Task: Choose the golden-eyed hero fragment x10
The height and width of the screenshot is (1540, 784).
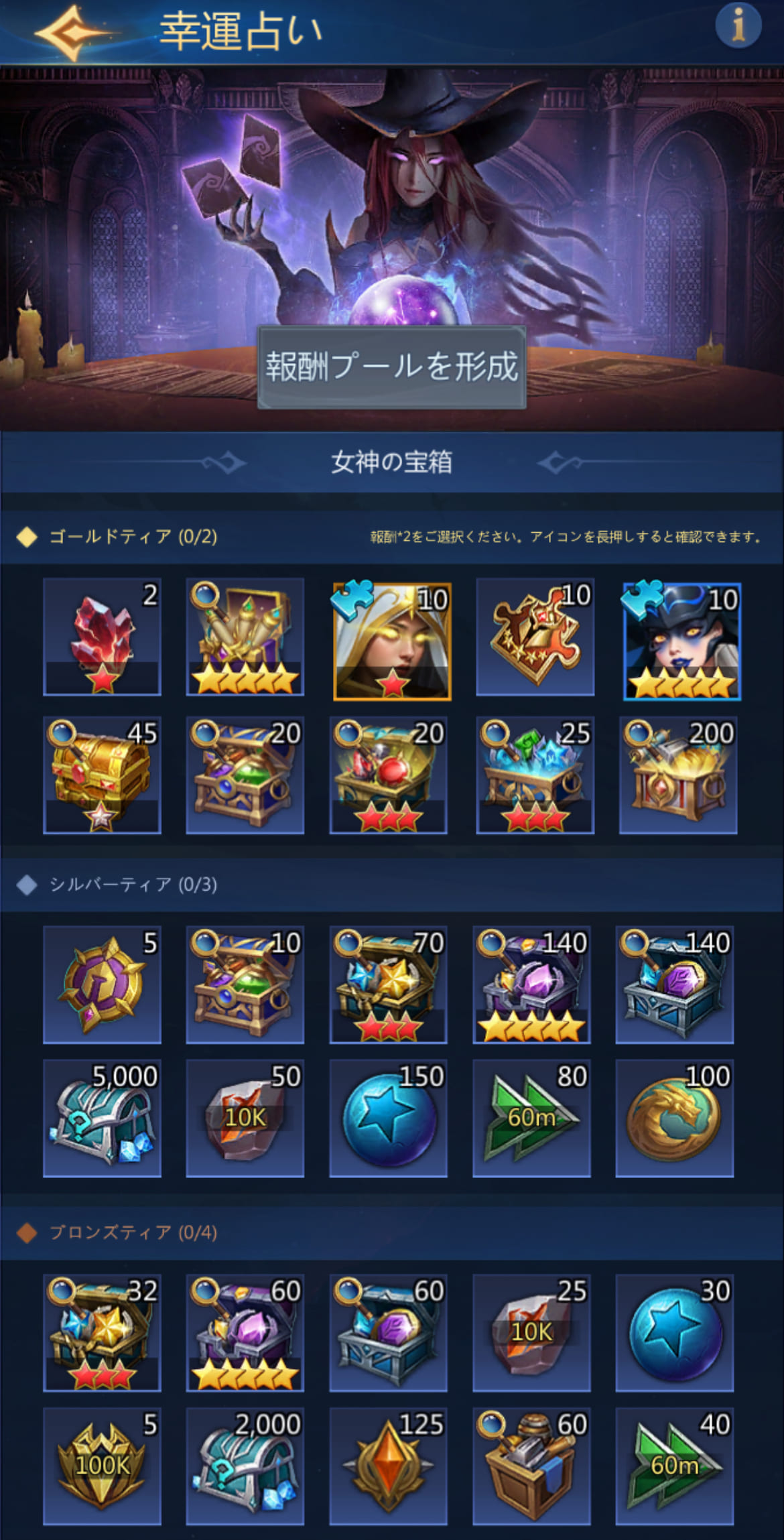Action: 392,641
